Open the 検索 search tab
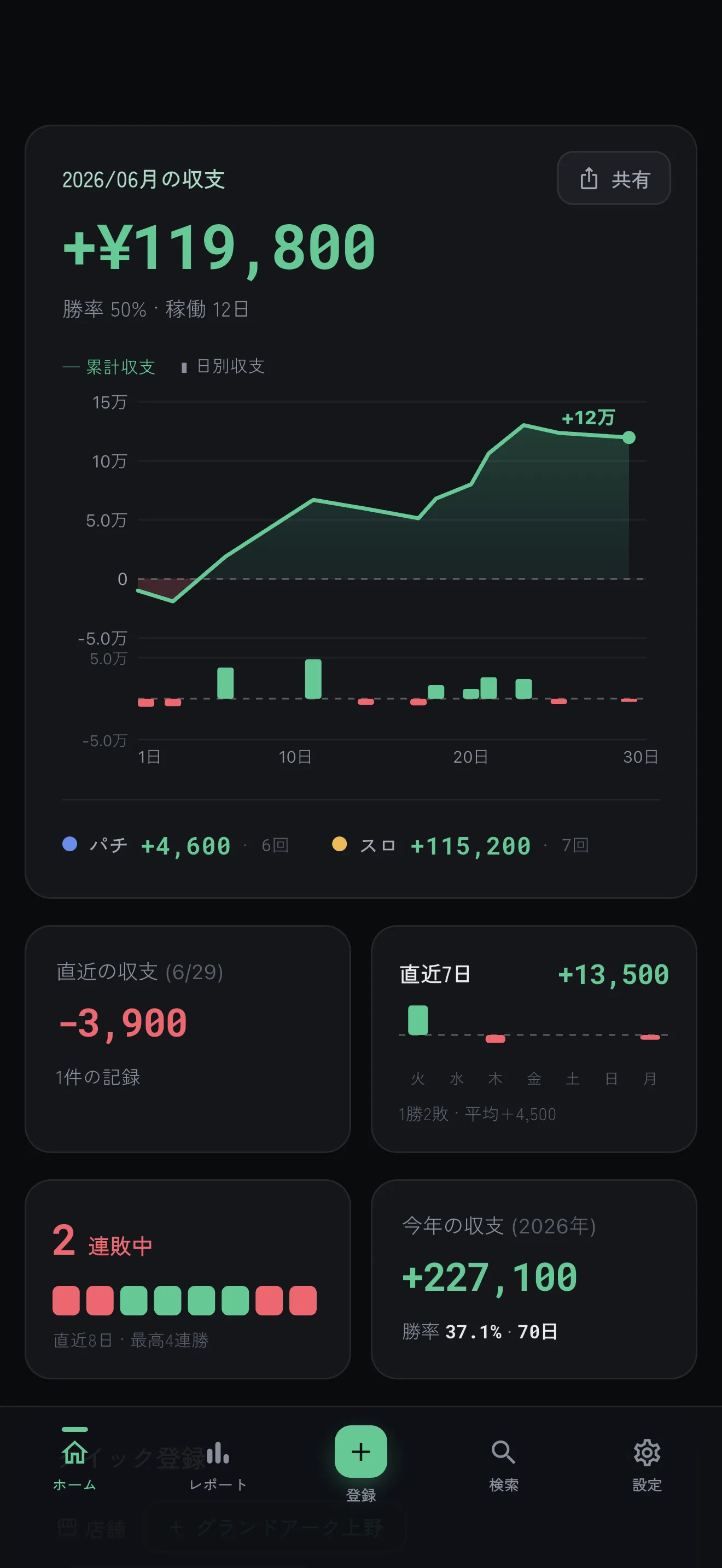722x1568 pixels. [503, 1465]
